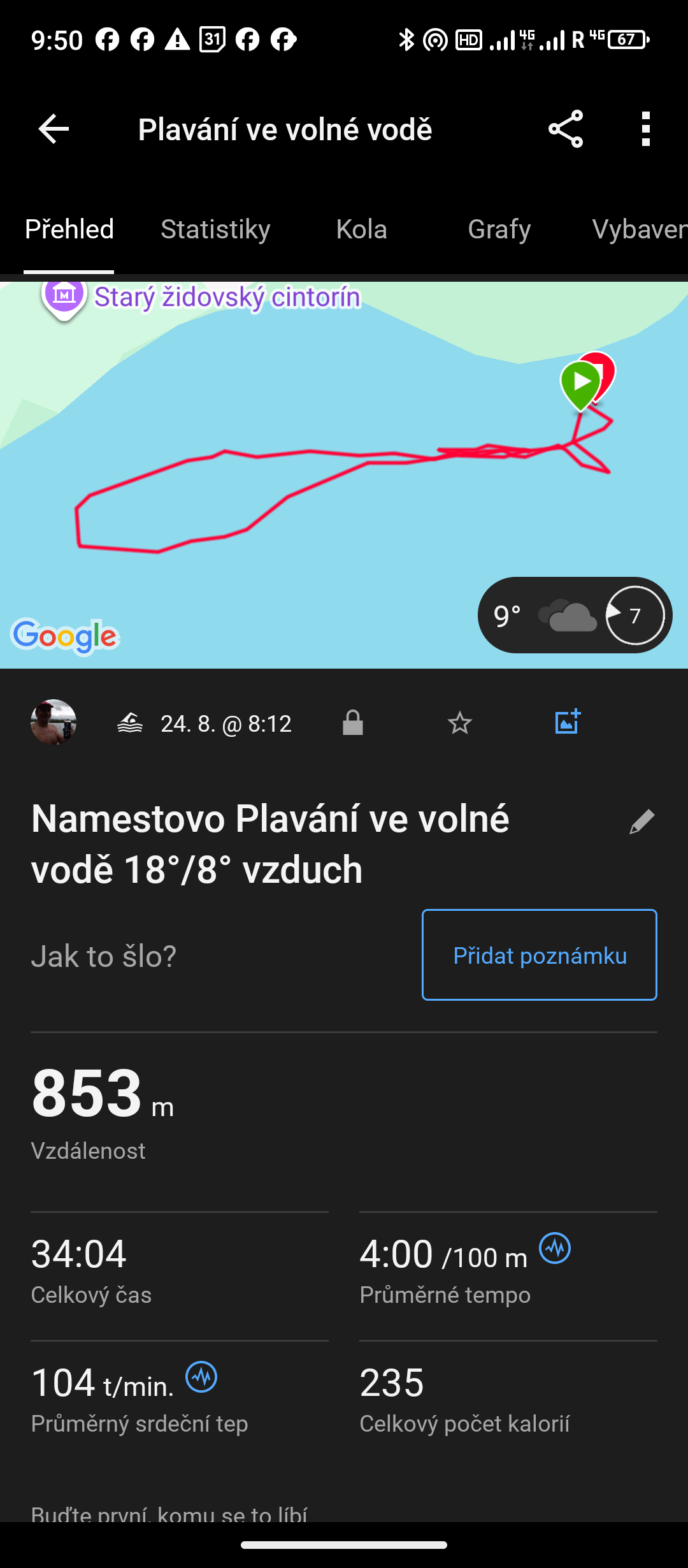688x1568 pixels.
Task: Open the three-dot overflow menu
Action: click(646, 129)
